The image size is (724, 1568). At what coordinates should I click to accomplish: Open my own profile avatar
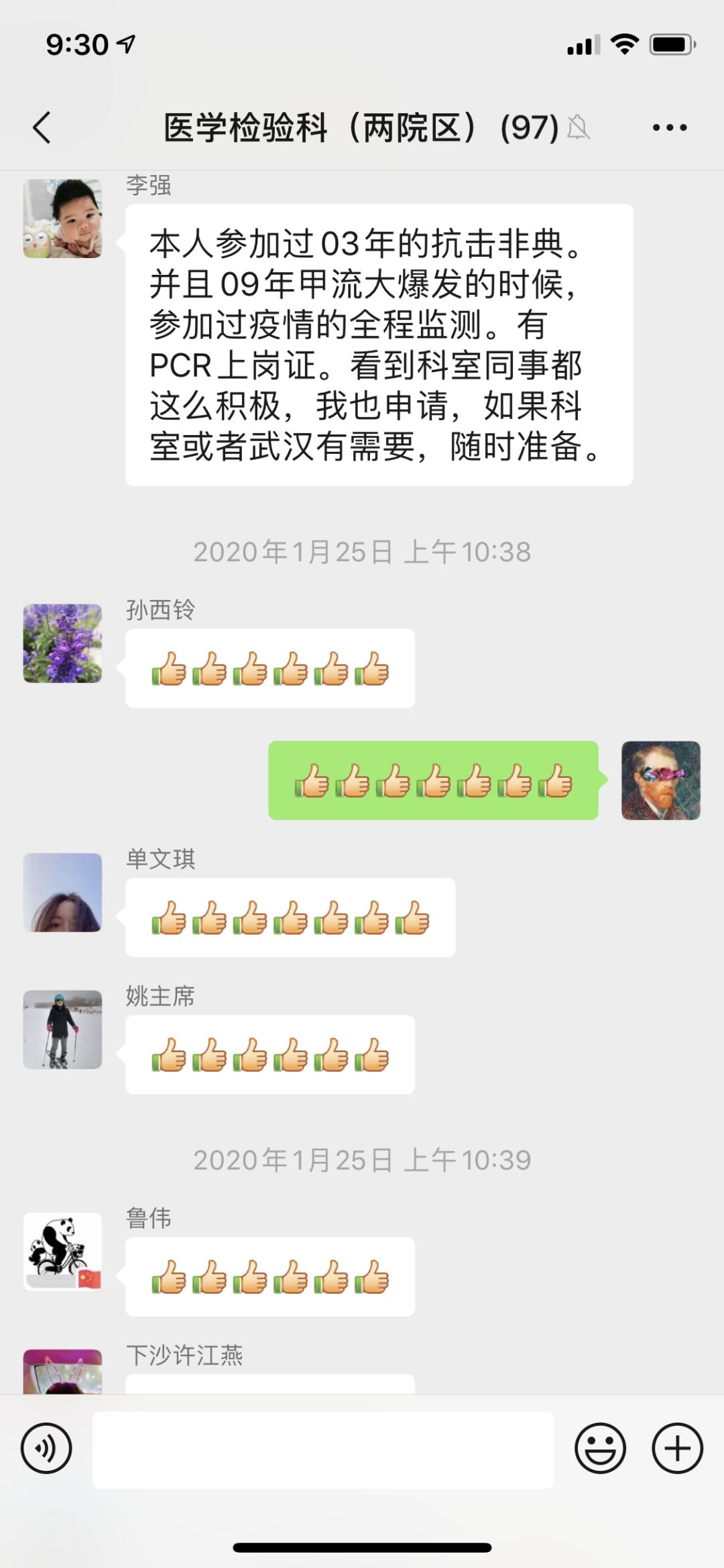[661, 780]
